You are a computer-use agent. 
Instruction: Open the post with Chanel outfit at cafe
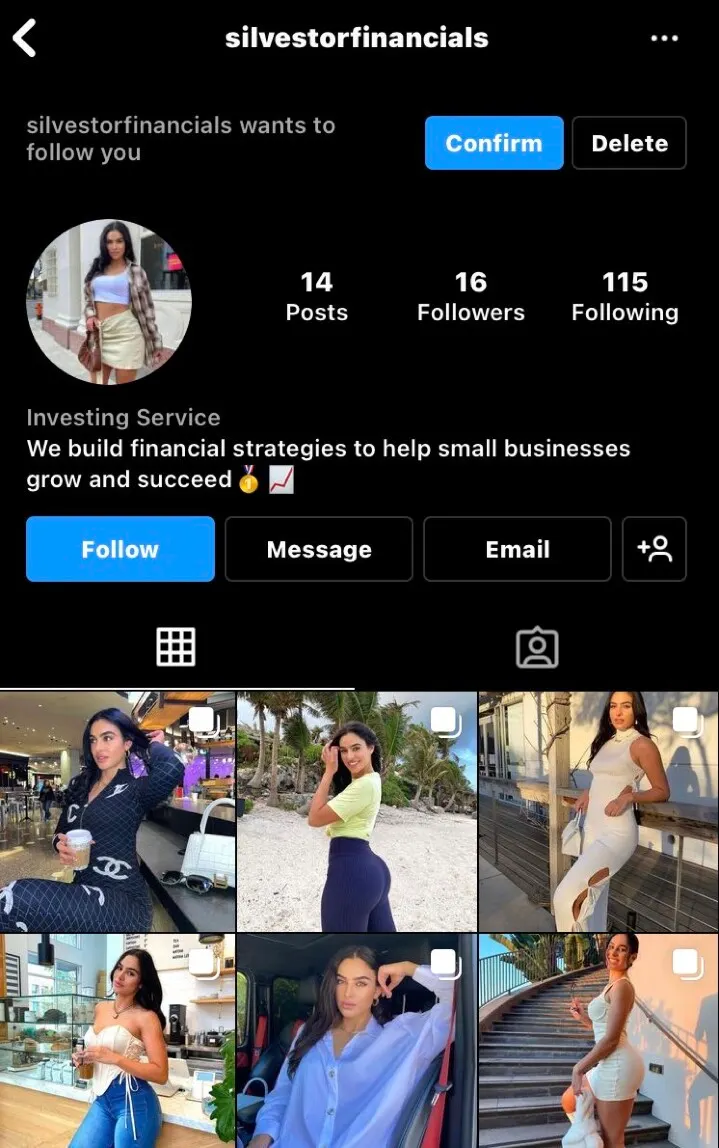coord(117,811)
